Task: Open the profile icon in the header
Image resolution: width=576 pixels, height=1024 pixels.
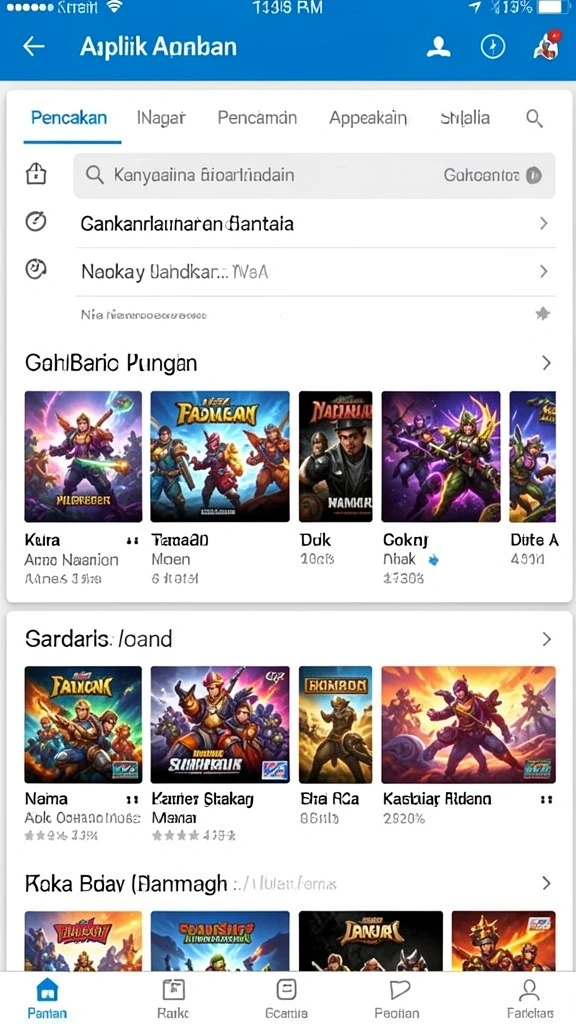Action: [x=438, y=46]
